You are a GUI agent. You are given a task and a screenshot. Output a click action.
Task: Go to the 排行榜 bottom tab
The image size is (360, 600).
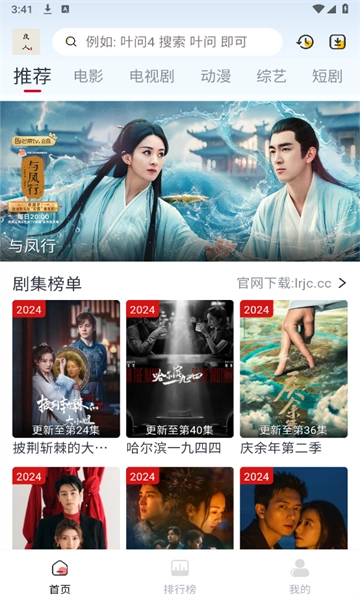coord(180,577)
